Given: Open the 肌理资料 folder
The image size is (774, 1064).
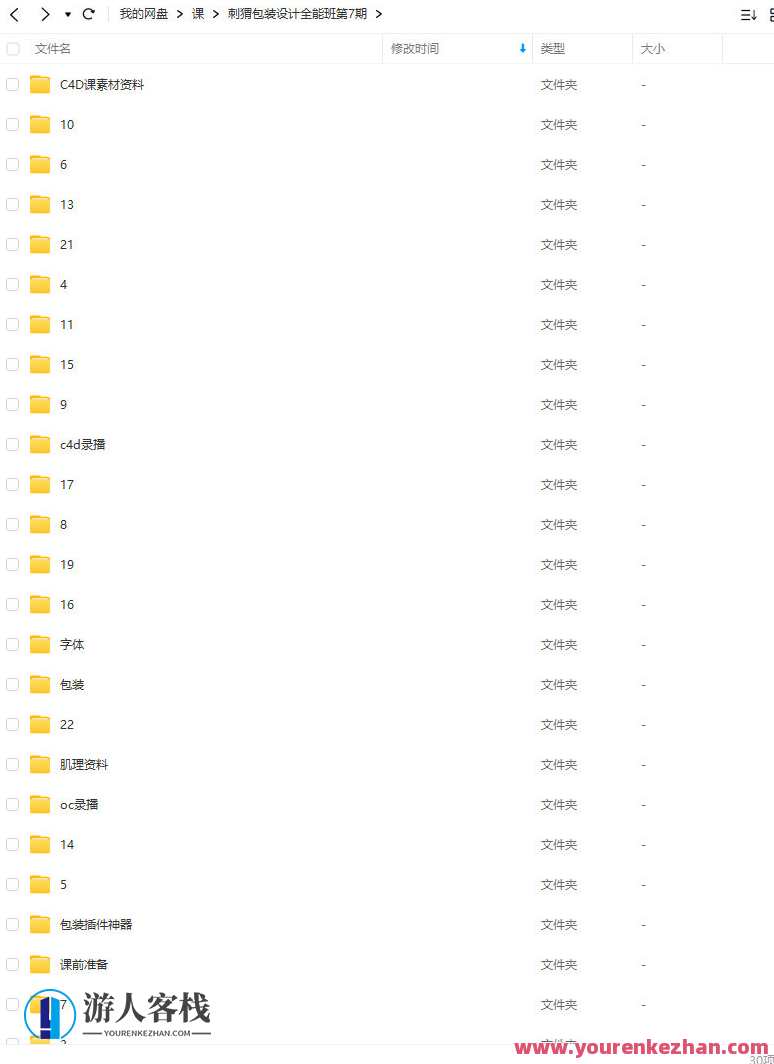Looking at the screenshot, I should tap(84, 765).
